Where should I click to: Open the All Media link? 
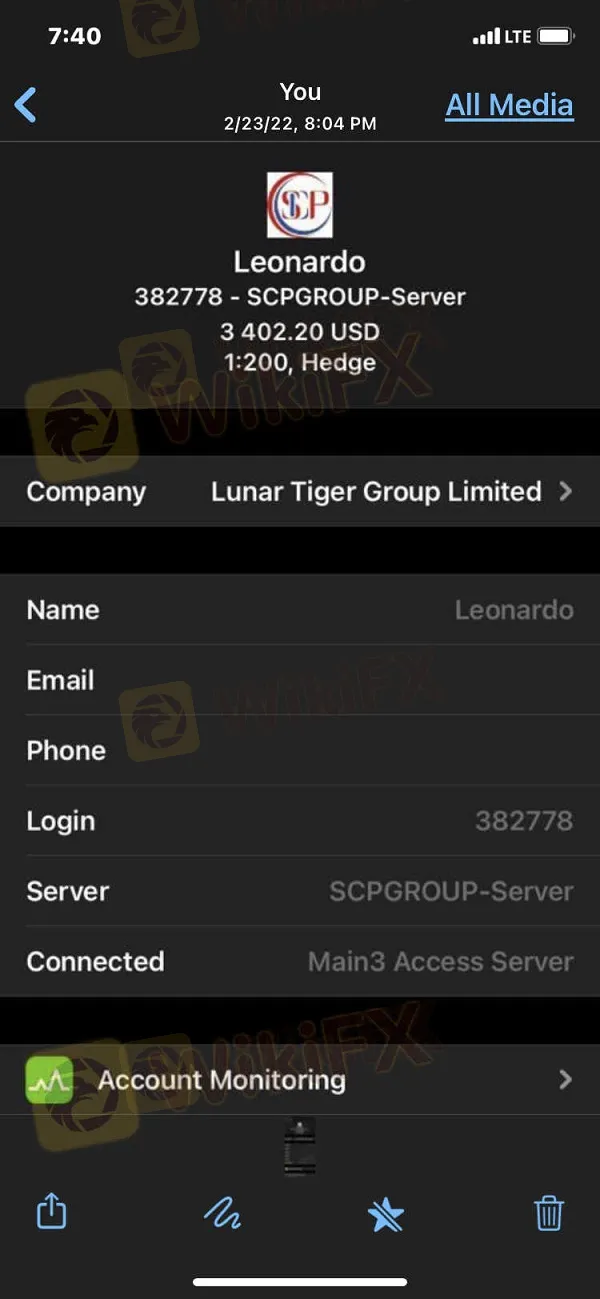coord(509,105)
